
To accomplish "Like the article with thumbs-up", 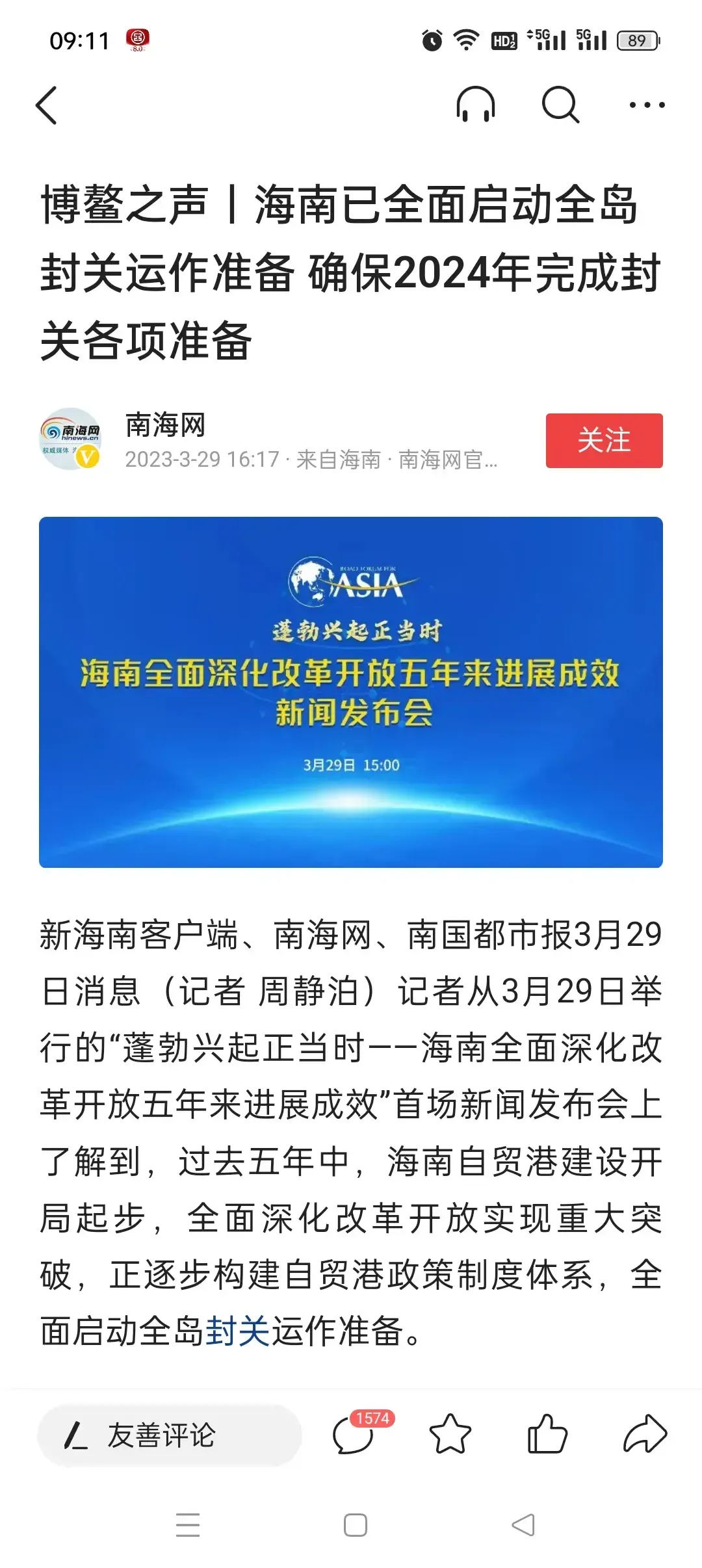I will [x=547, y=1435].
